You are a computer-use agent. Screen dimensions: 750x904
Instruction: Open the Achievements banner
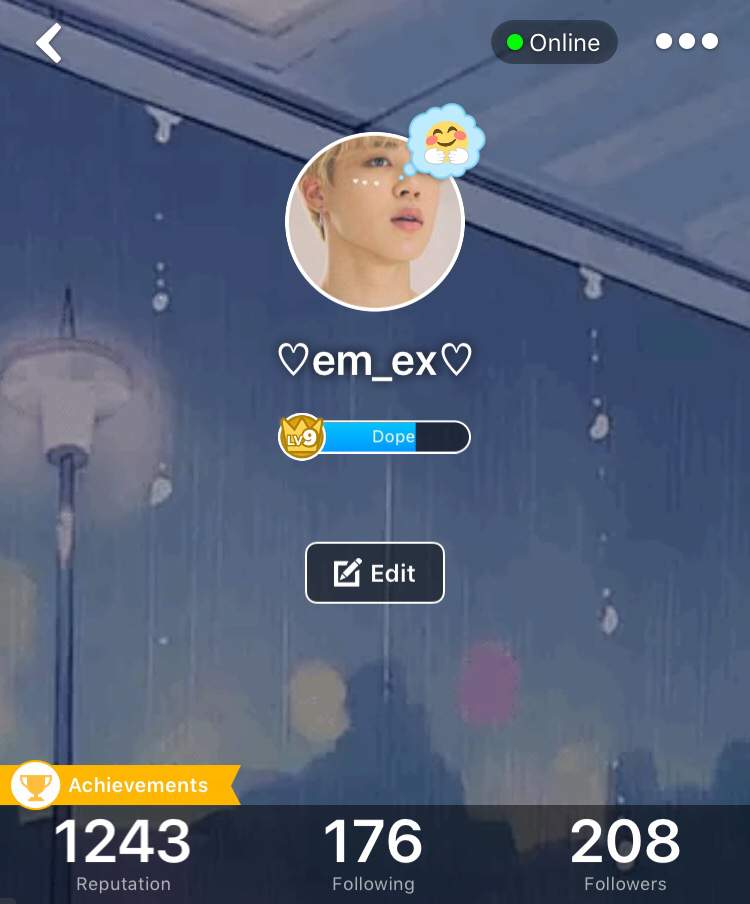click(x=120, y=785)
